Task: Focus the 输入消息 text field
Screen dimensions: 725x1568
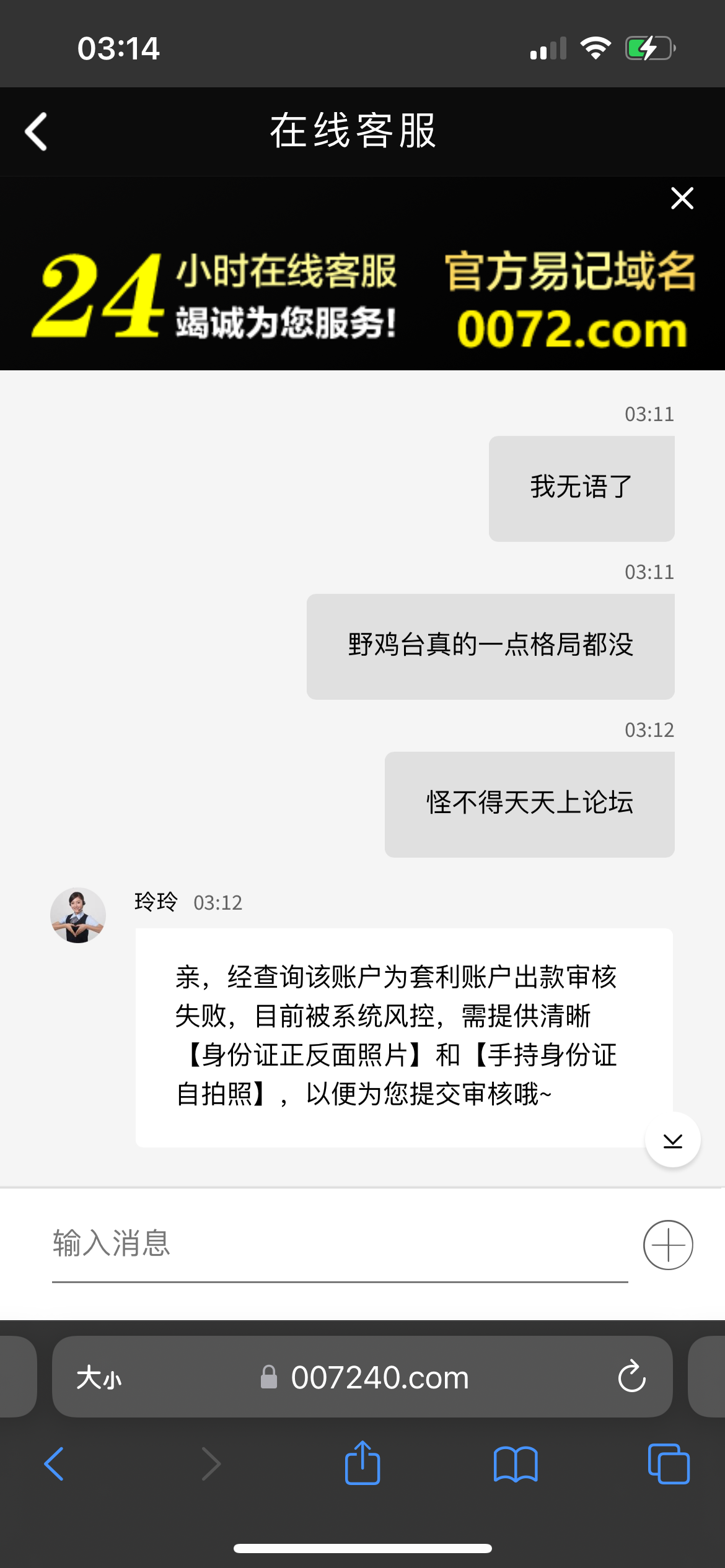Action: 340,1244
